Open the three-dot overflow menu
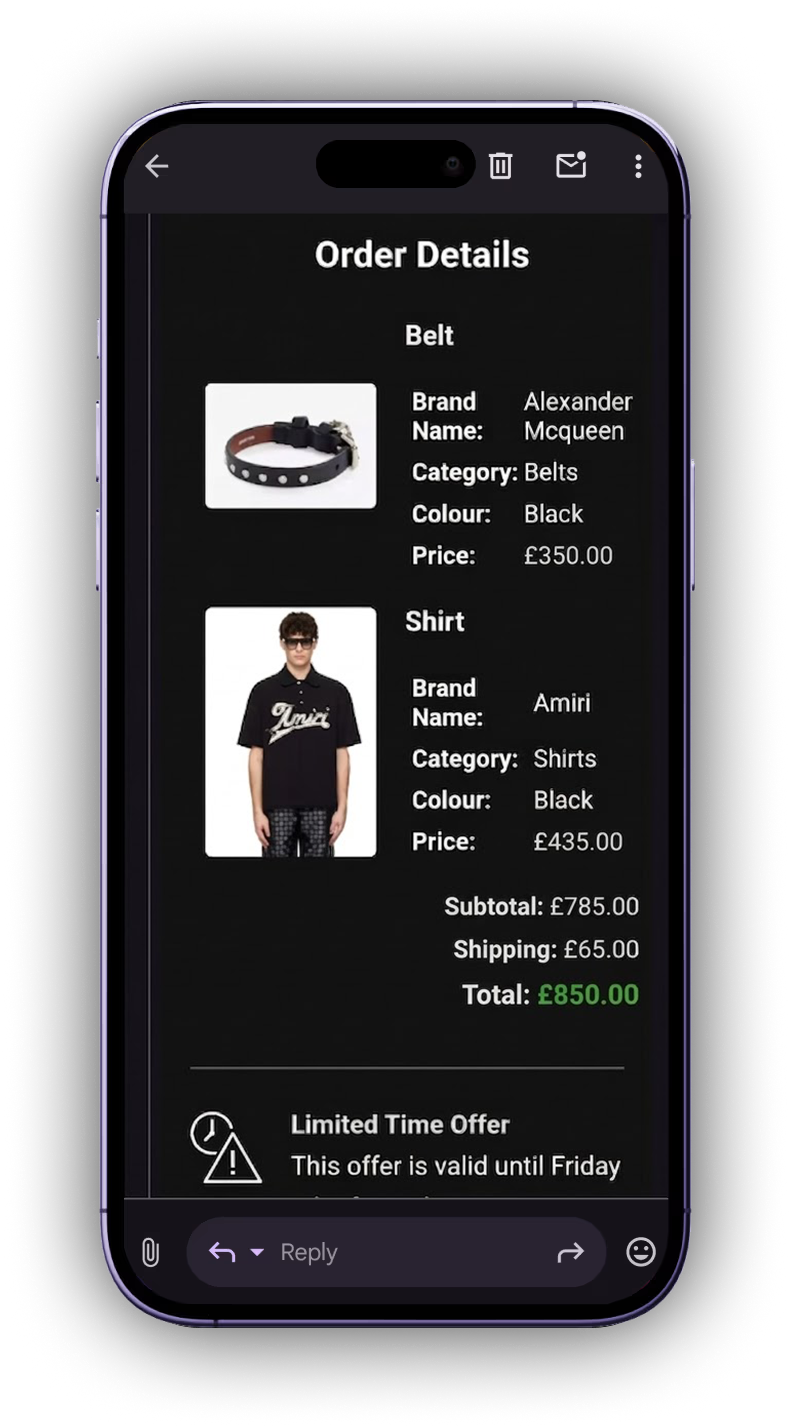The width and height of the screenshot is (789, 1428). tap(638, 166)
